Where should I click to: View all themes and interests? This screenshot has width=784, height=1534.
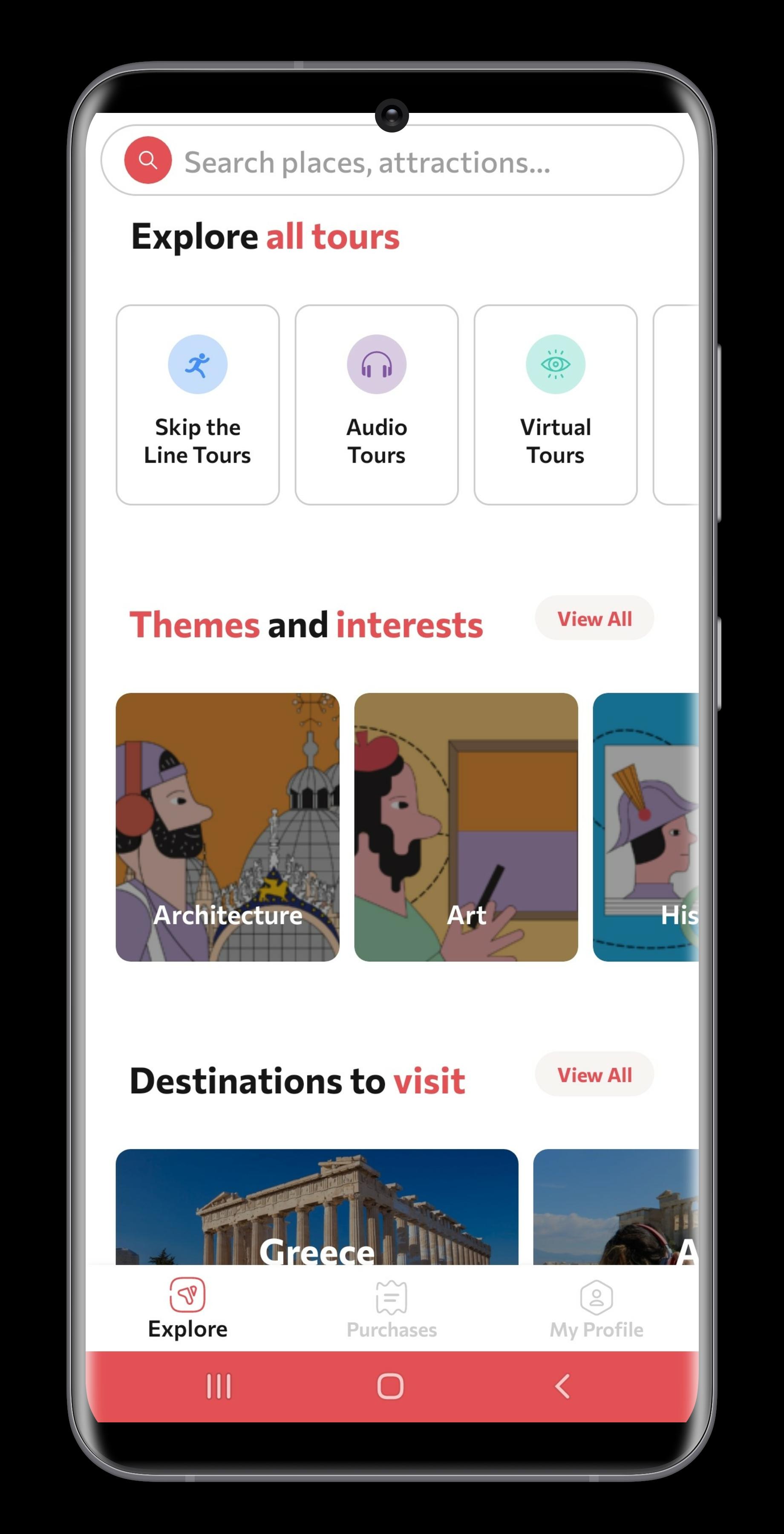(594, 618)
